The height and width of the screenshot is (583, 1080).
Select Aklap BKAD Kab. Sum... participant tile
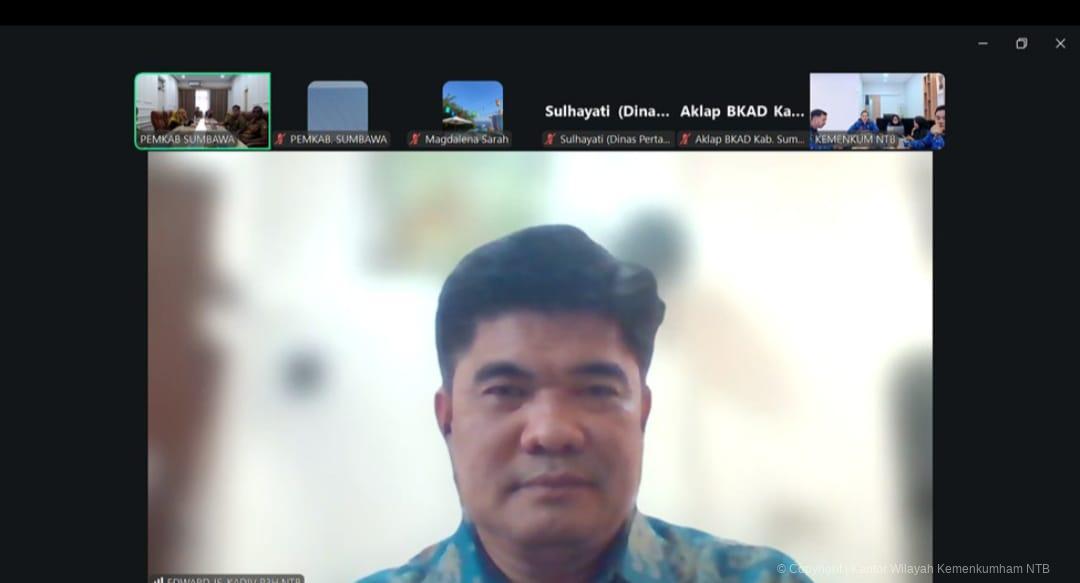tap(742, 112)
